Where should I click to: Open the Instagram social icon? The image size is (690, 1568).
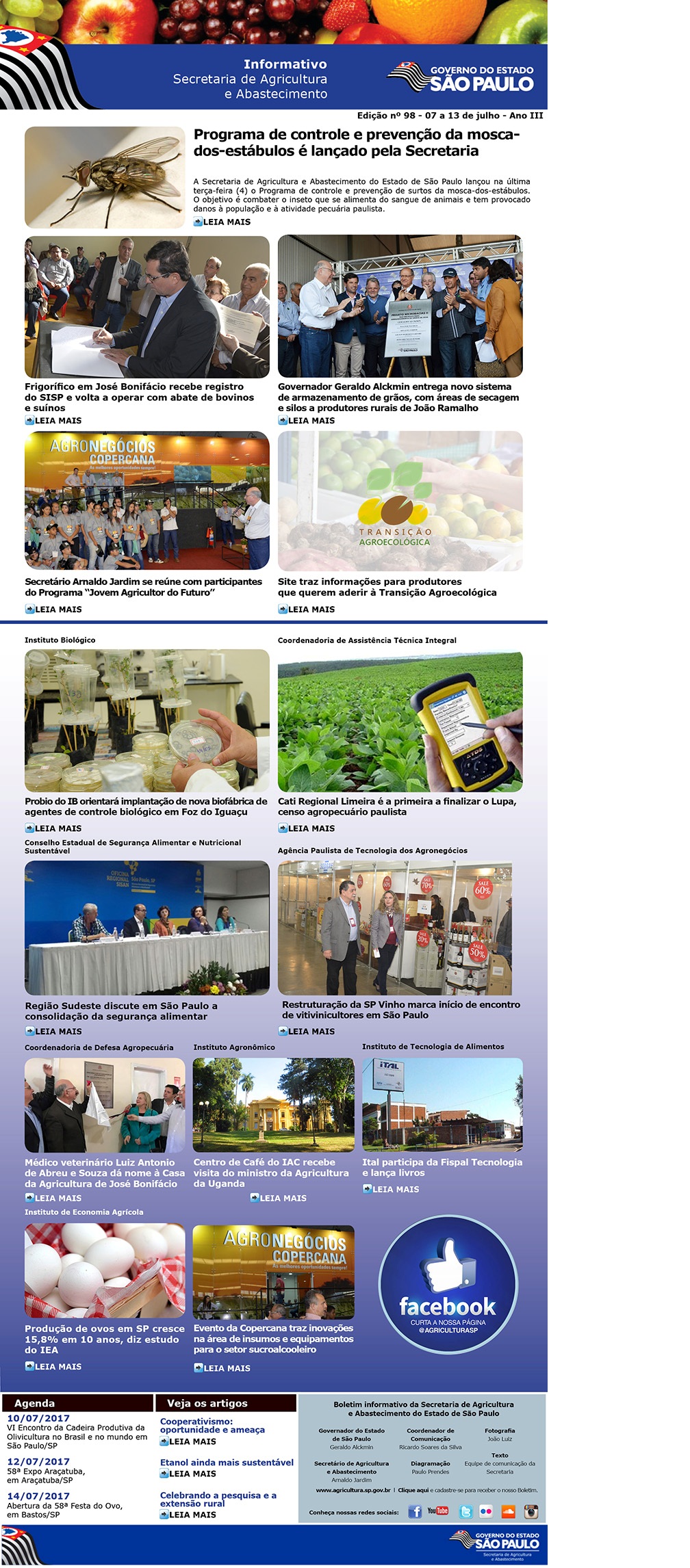pyautogui.click(x=531, y=1512)
